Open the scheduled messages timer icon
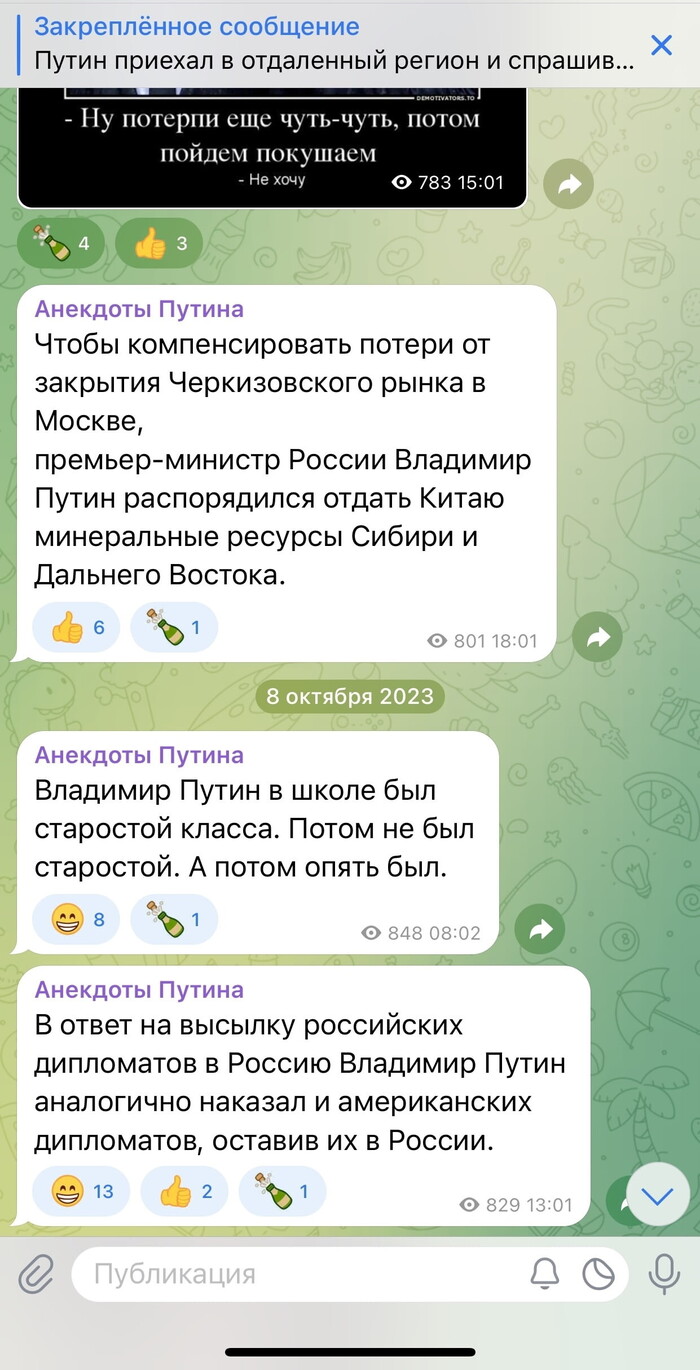The width and height of the screenshot is (700, 1370). [599, 1274]
